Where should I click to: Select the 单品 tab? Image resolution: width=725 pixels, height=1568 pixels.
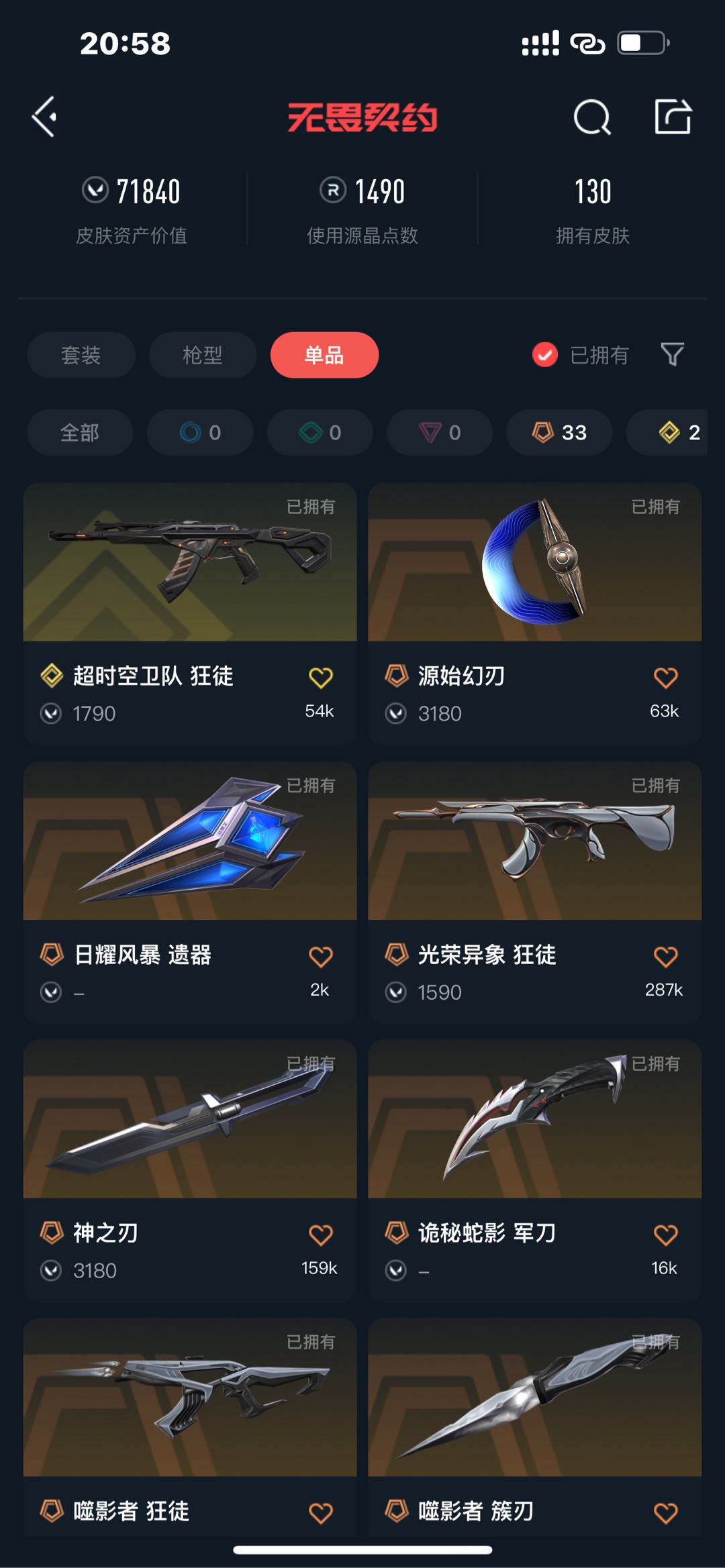coord(324,355)
